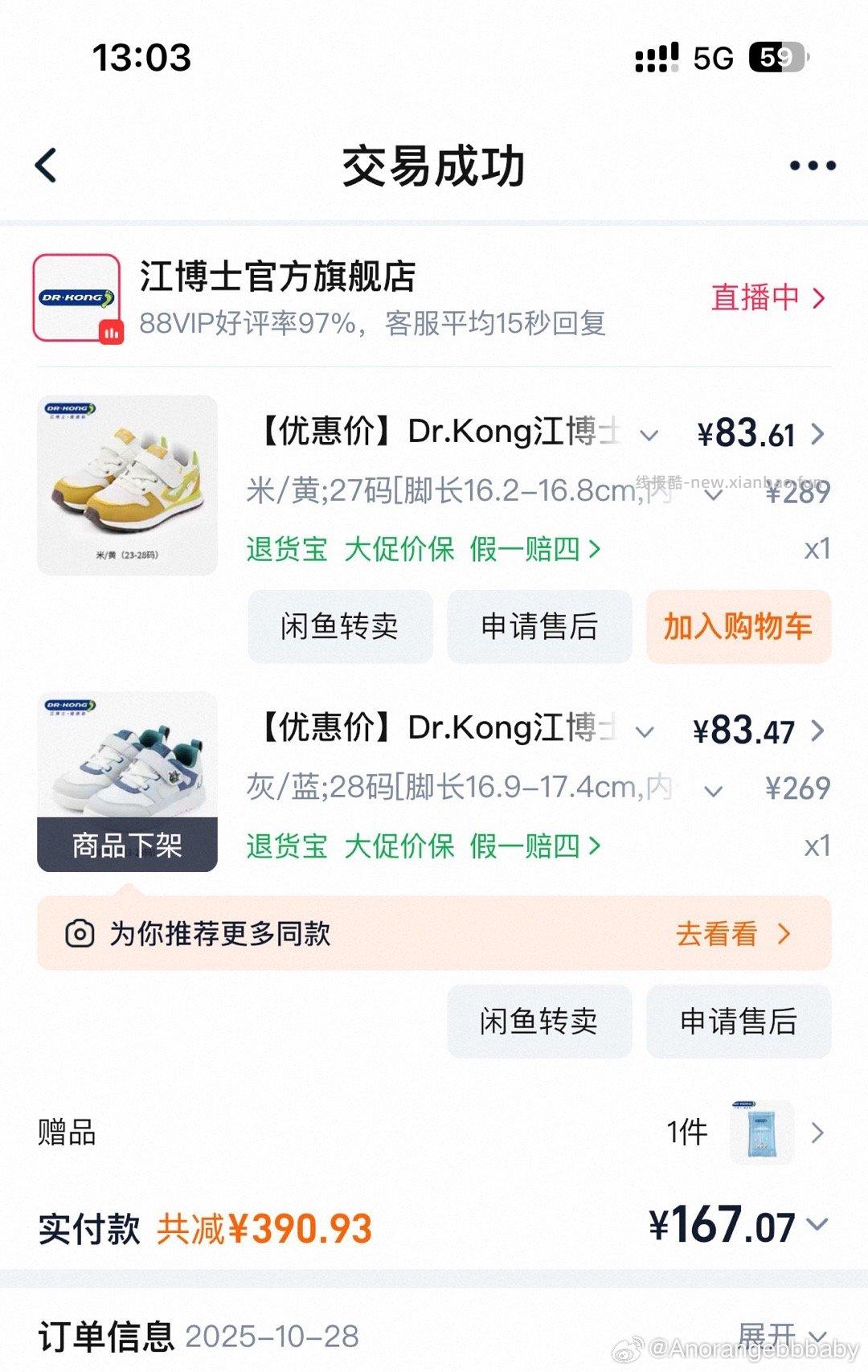868x1372 pixels.
Task: Click 加入购物车 to re-add yellow shoes
Action: (x=738, y=627)
